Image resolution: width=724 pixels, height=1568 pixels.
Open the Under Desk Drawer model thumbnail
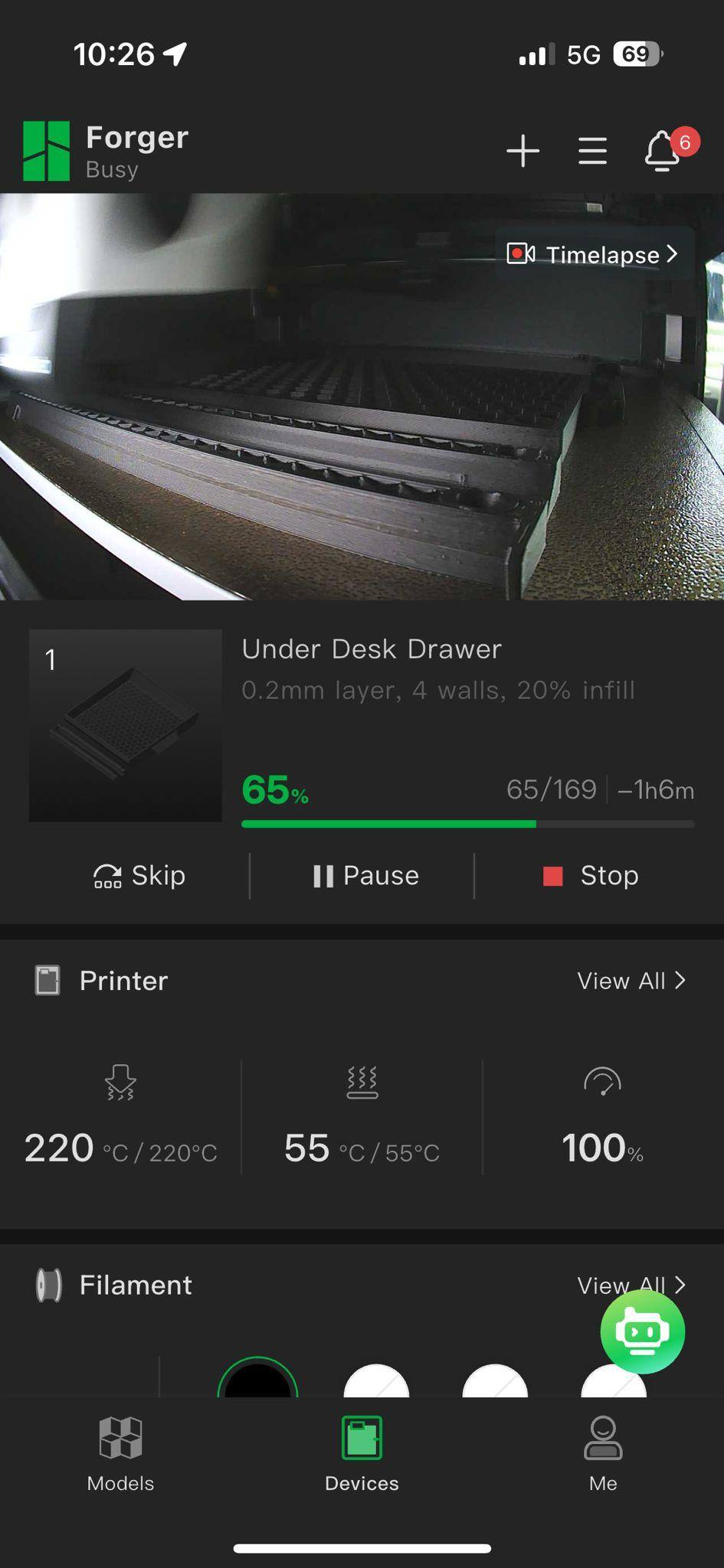[126, 725]
